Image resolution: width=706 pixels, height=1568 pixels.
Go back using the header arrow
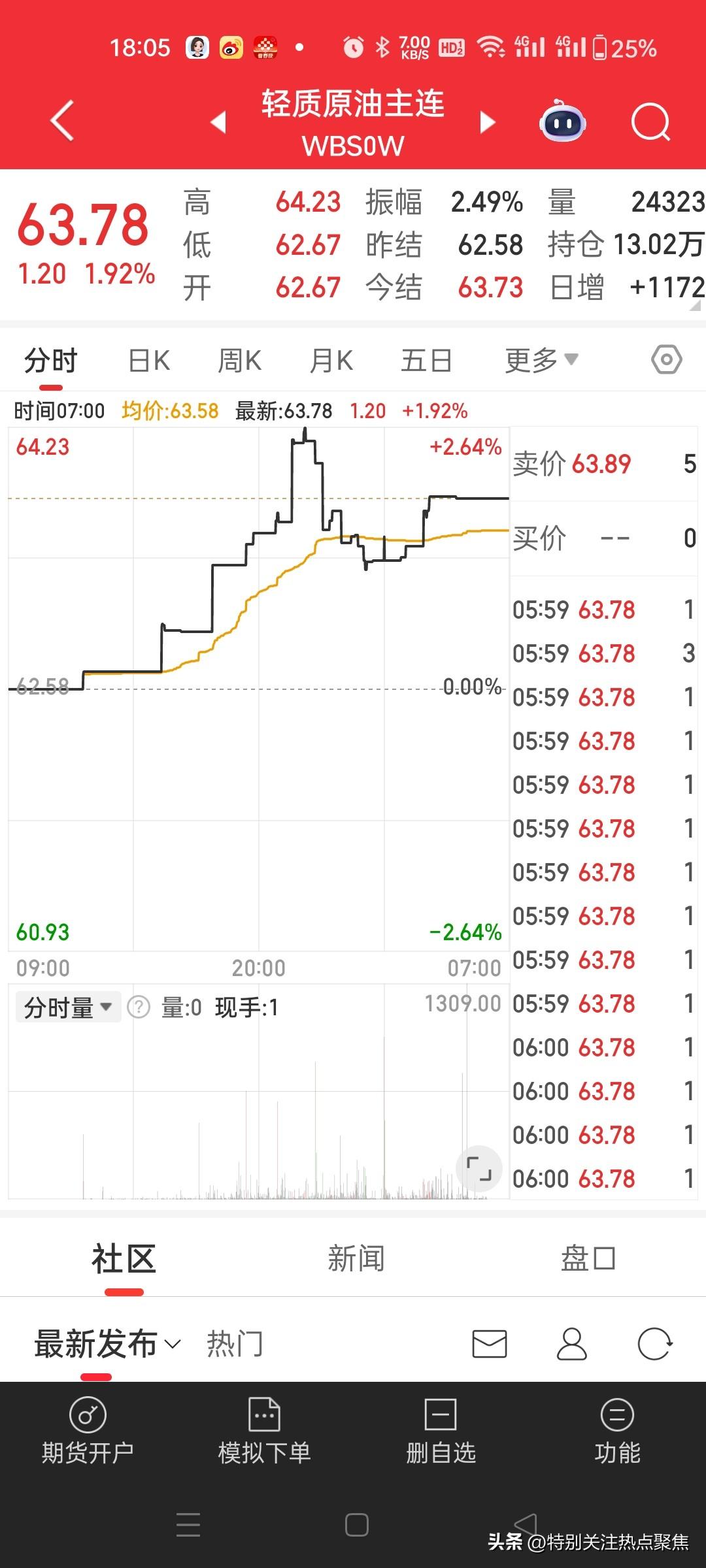pyautogui.click(x=62, y=122)
